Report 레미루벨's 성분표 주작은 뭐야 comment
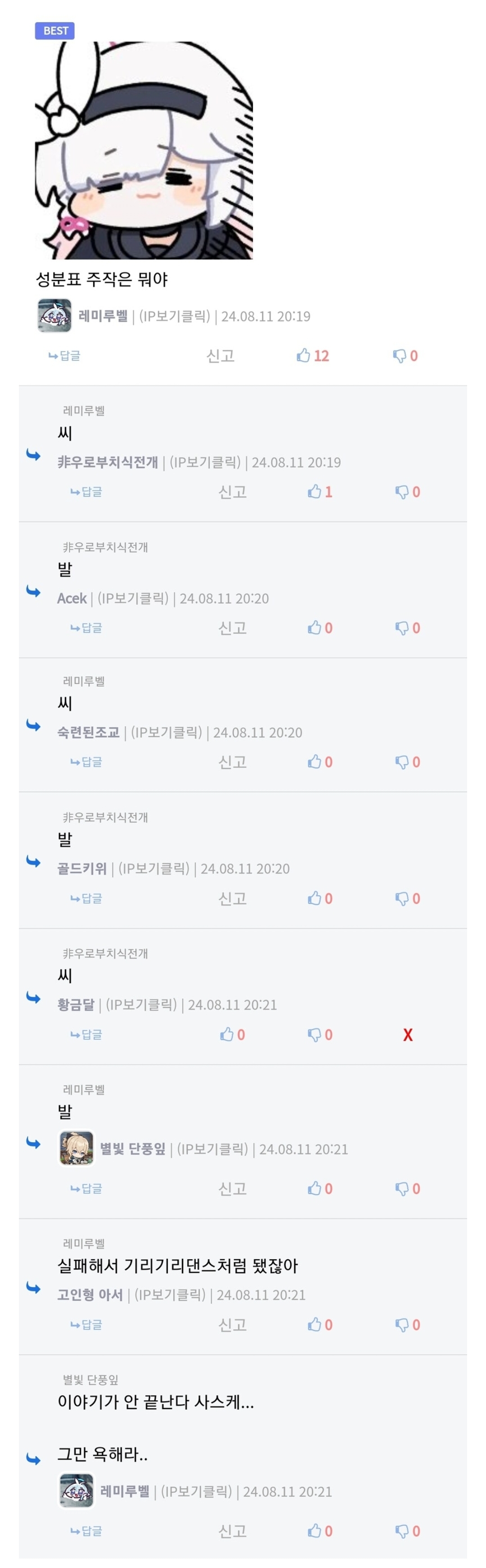Image resolution: width=486 pixels, height=1568 pixels. [x=220, y=356]
